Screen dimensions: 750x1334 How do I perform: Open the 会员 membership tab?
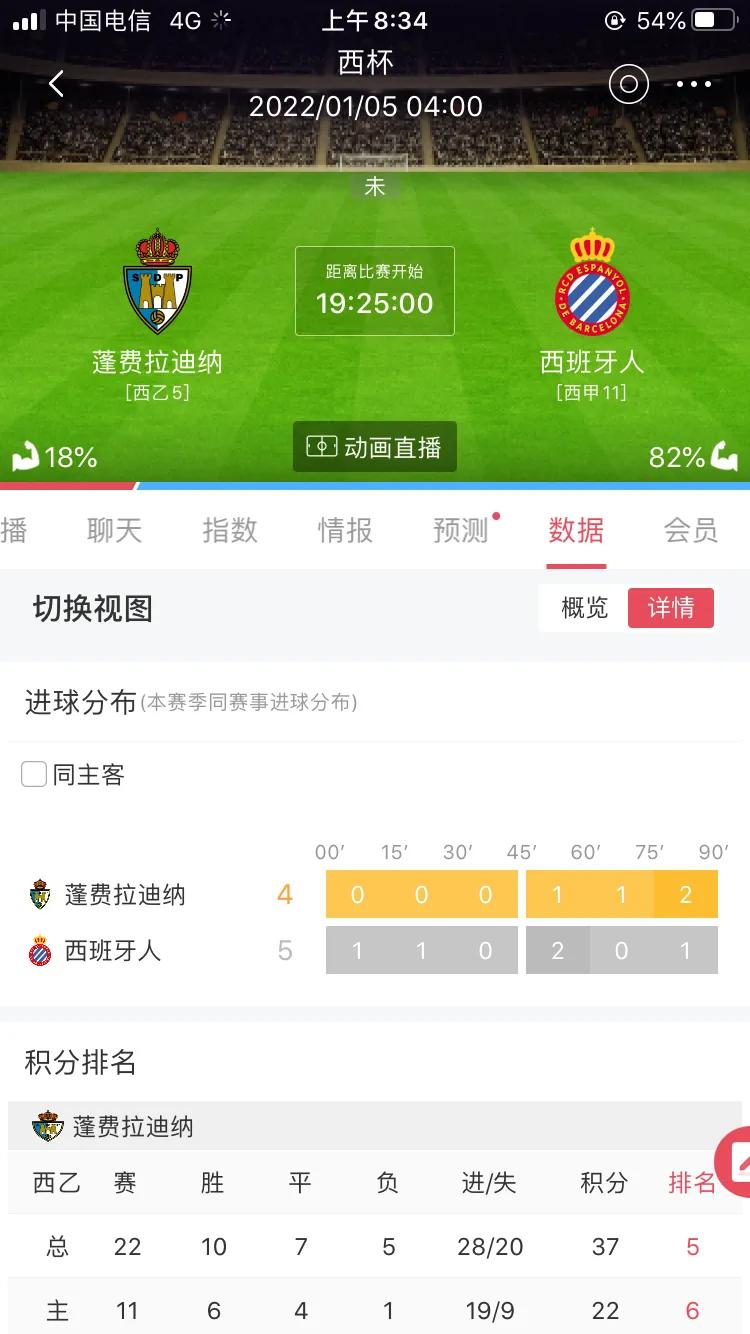coord(691,531)
